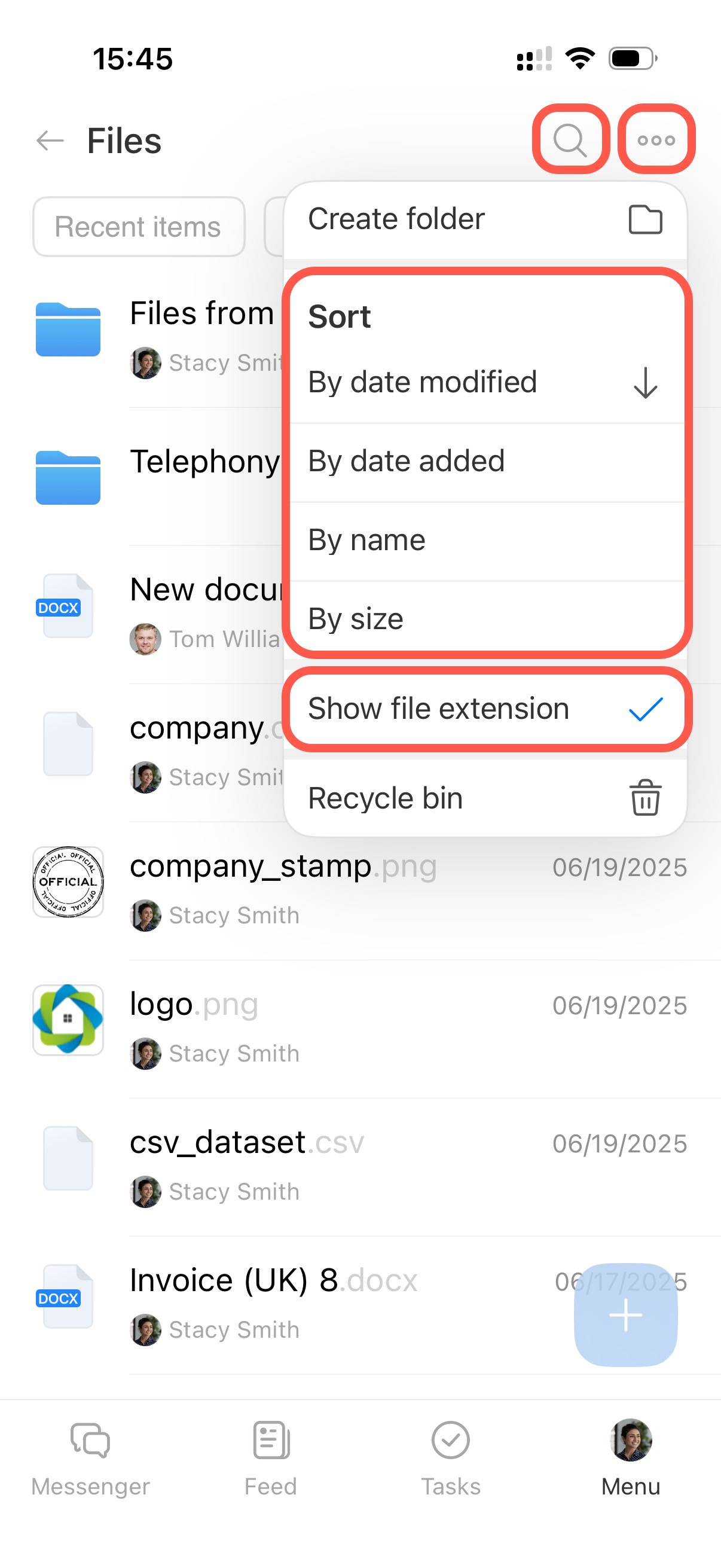Go back with the arrow
This screenshot has height=1568, width=721.
click(50, 141)
